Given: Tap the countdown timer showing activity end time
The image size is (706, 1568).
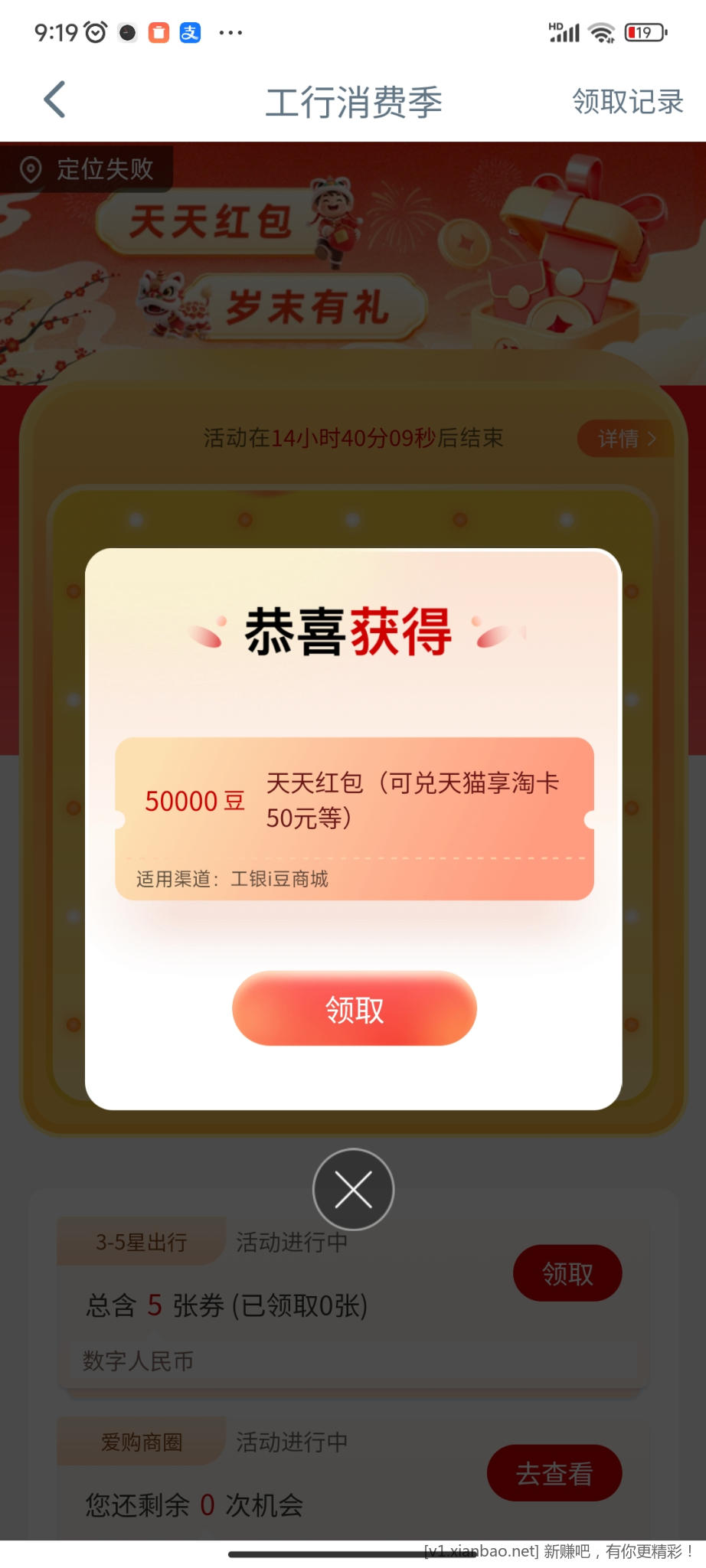Looking at the screenshot, I should [353, 438].
